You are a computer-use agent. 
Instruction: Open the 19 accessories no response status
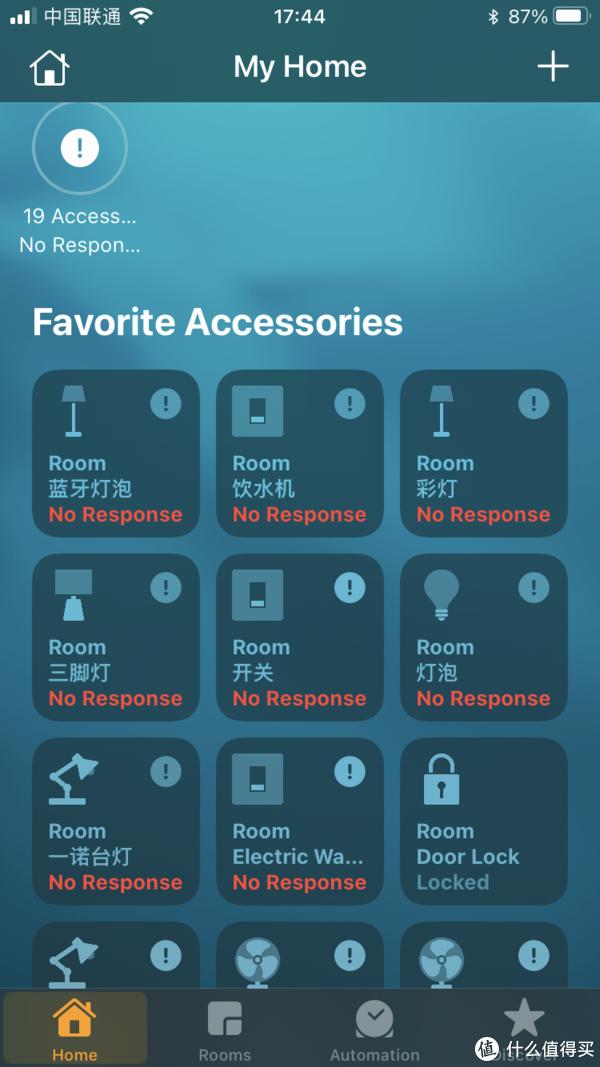[x=80, y=179]
